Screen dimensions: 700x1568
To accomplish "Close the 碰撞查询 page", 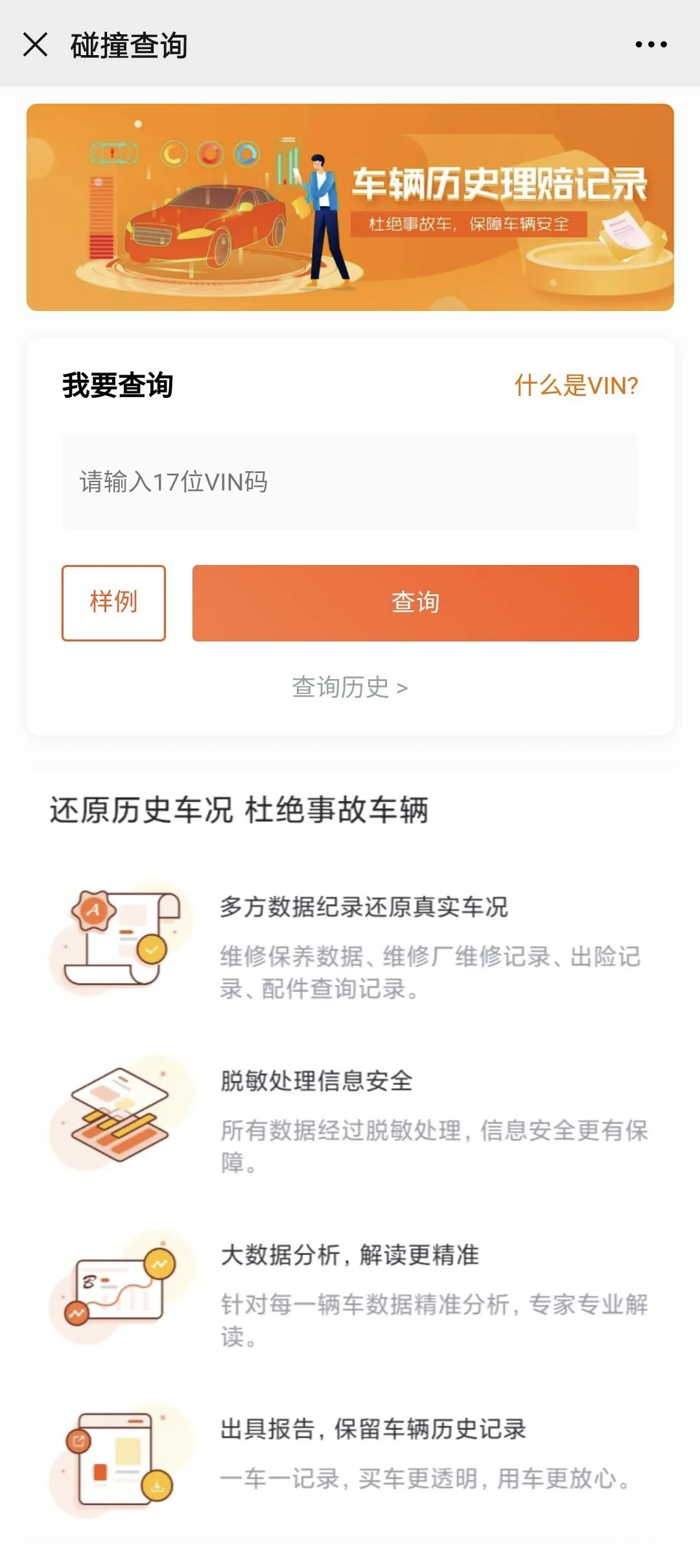I will point(35,45).
